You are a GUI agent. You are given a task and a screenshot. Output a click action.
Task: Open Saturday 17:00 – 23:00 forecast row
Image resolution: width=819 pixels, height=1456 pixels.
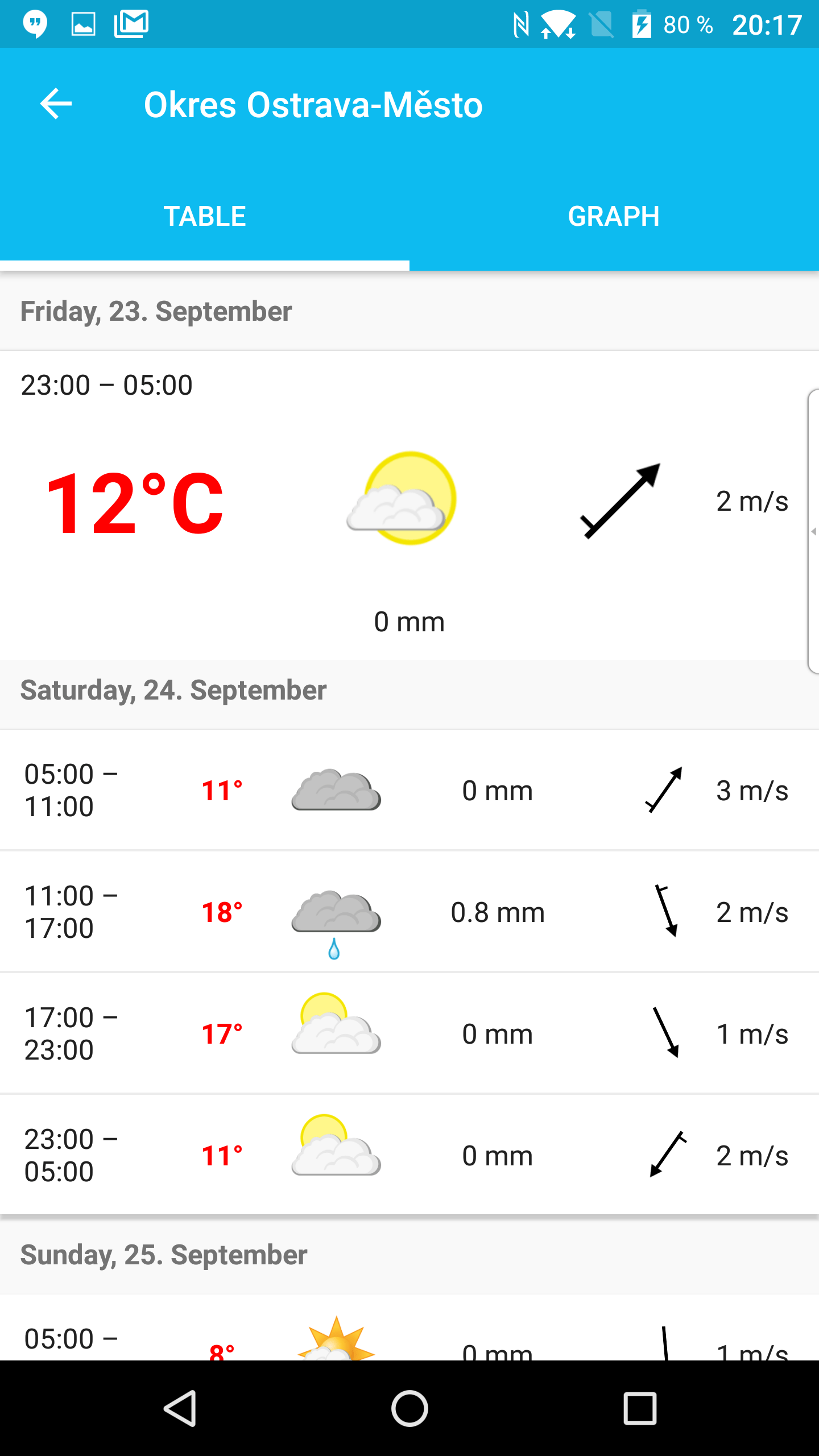[x=409, y=1033]
